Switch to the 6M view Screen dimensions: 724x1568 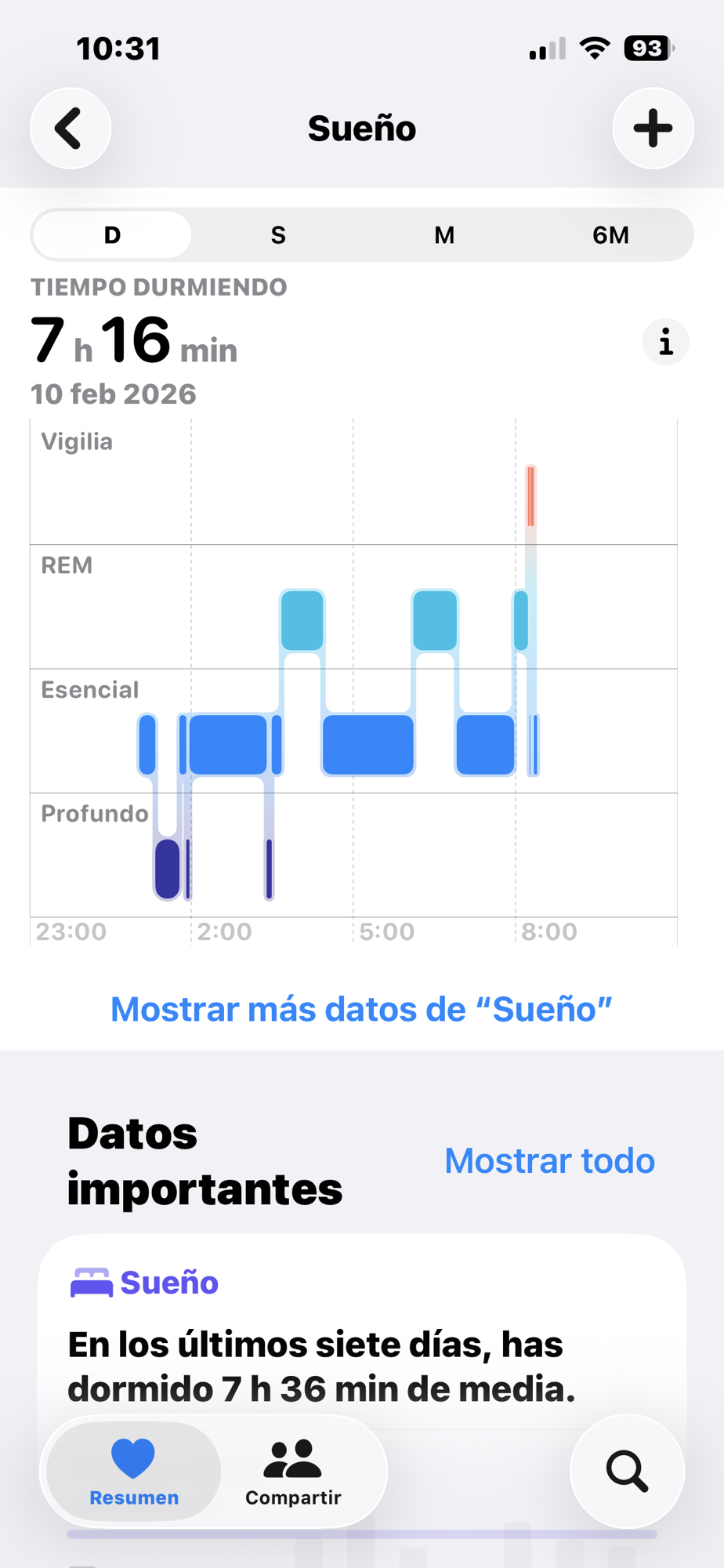pos(610,235)
